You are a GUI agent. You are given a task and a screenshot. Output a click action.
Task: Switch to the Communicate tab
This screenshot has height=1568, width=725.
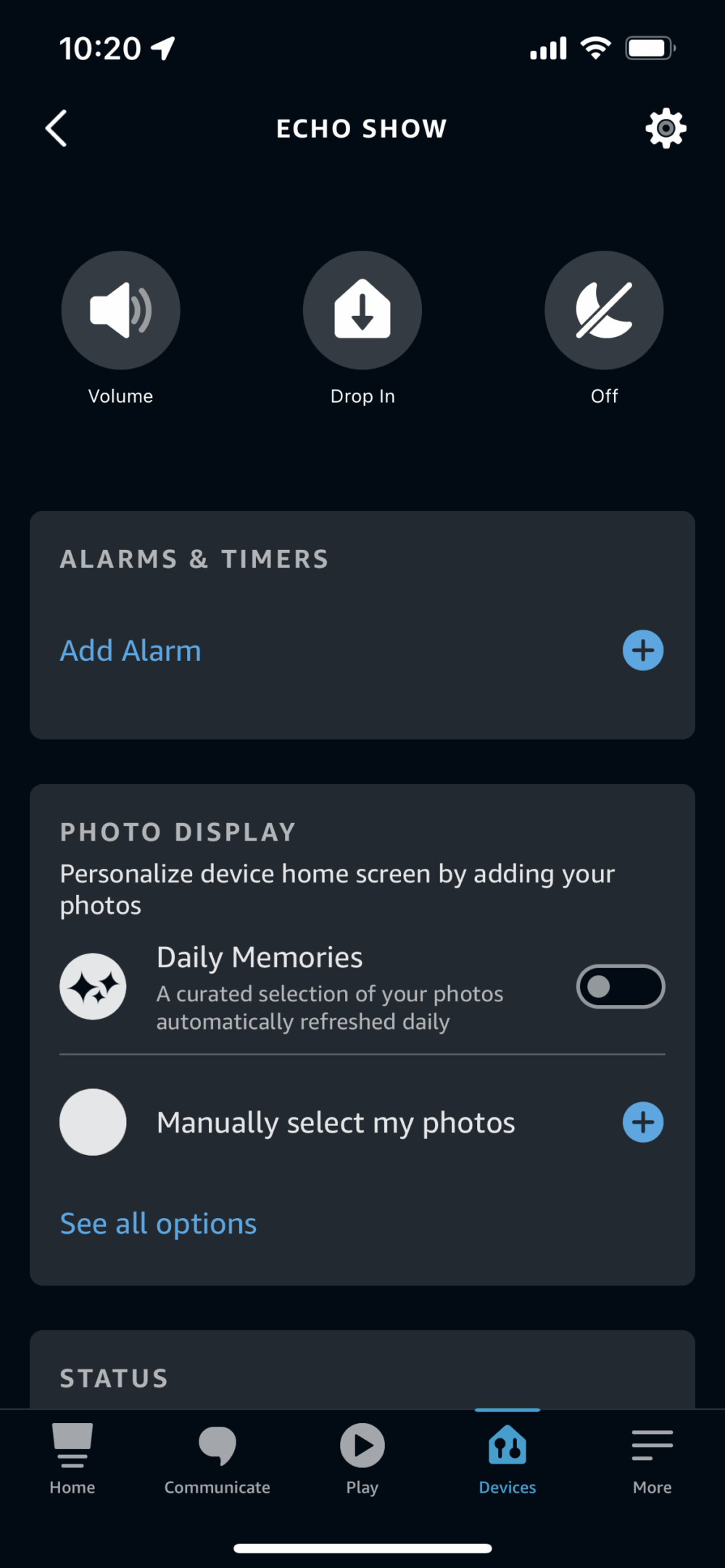coord(217,1458)
